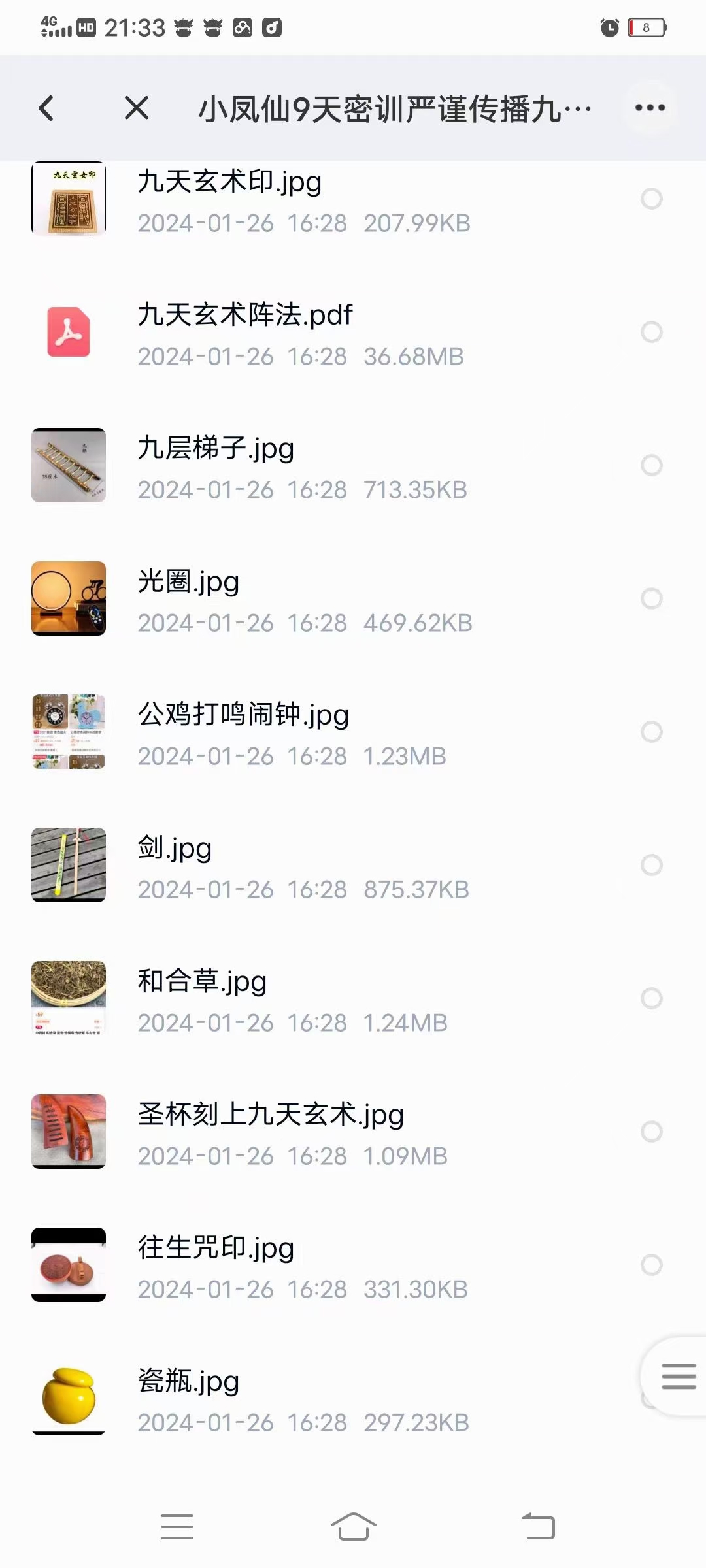Open the 九层梯子.jpg file entry
706x1568 pixels.
(x=216, y=448)
